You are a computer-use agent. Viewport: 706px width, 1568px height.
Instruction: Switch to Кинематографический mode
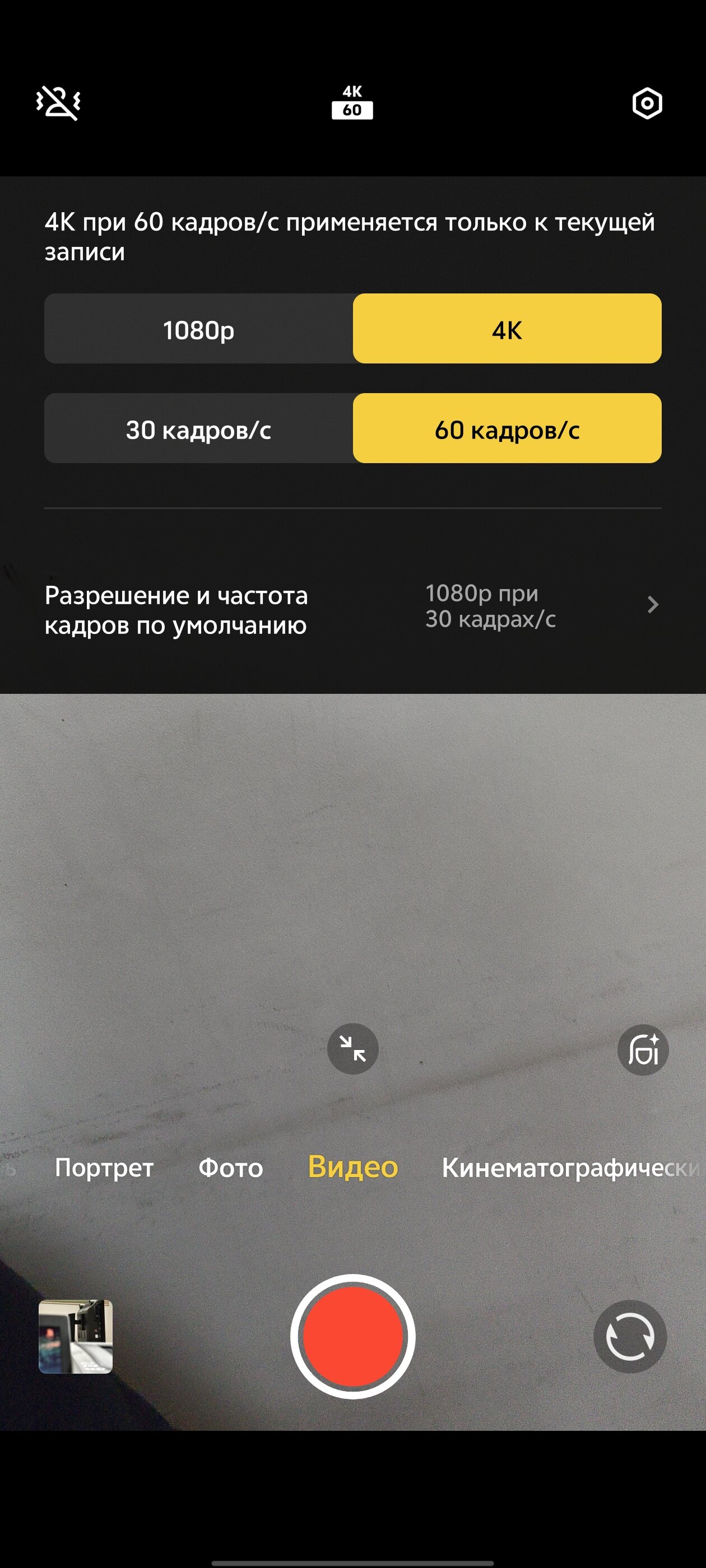pyautogui.click(x=569, y=1168)
